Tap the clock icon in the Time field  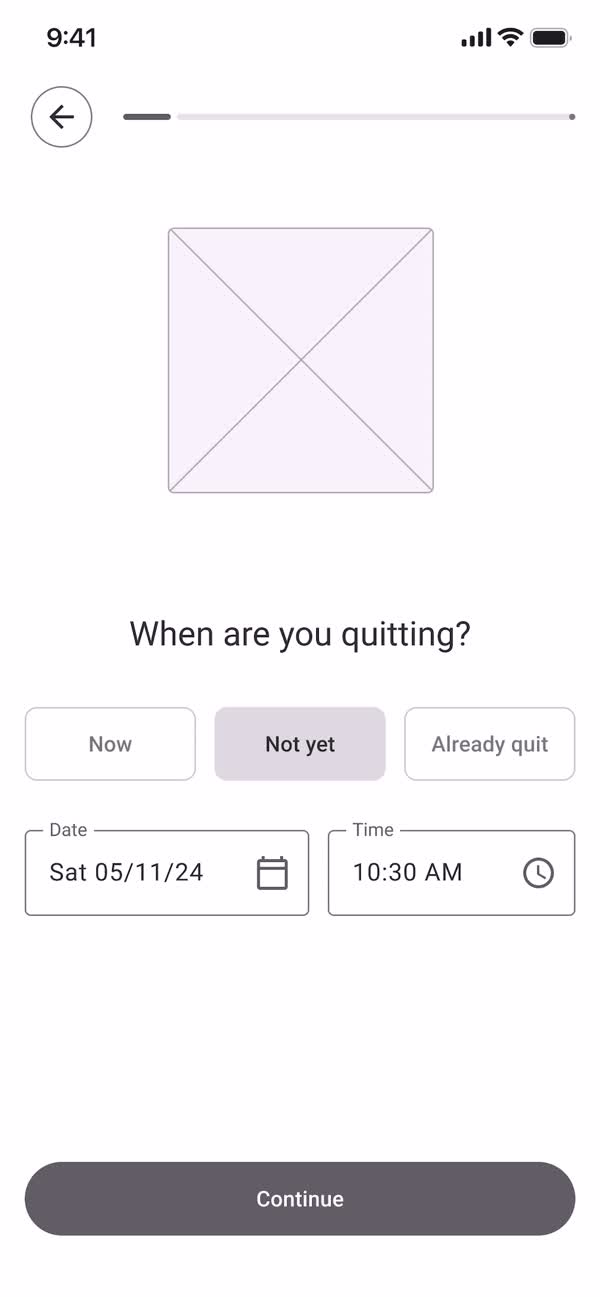click(538, 873)
